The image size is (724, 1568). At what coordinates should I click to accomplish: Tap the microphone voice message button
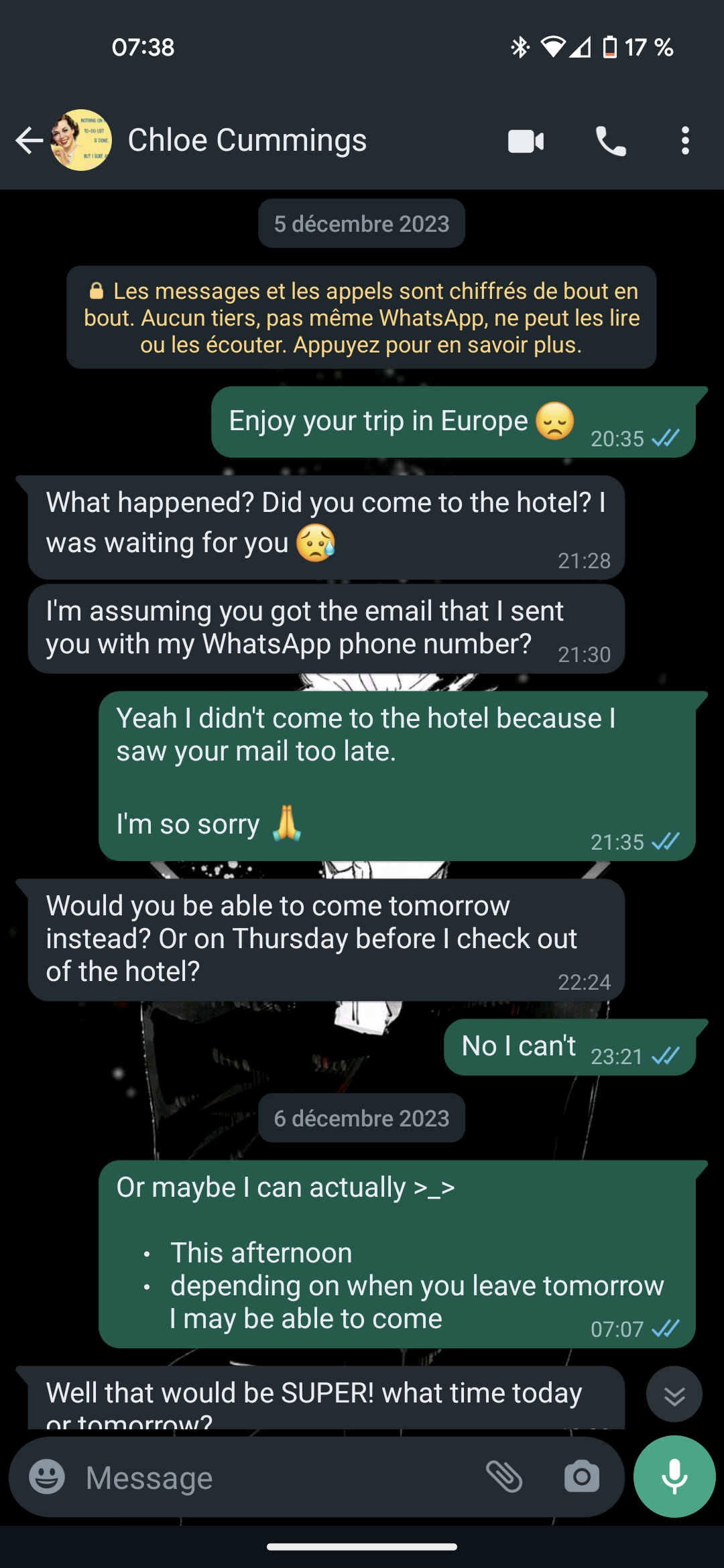click(674, 1477)
